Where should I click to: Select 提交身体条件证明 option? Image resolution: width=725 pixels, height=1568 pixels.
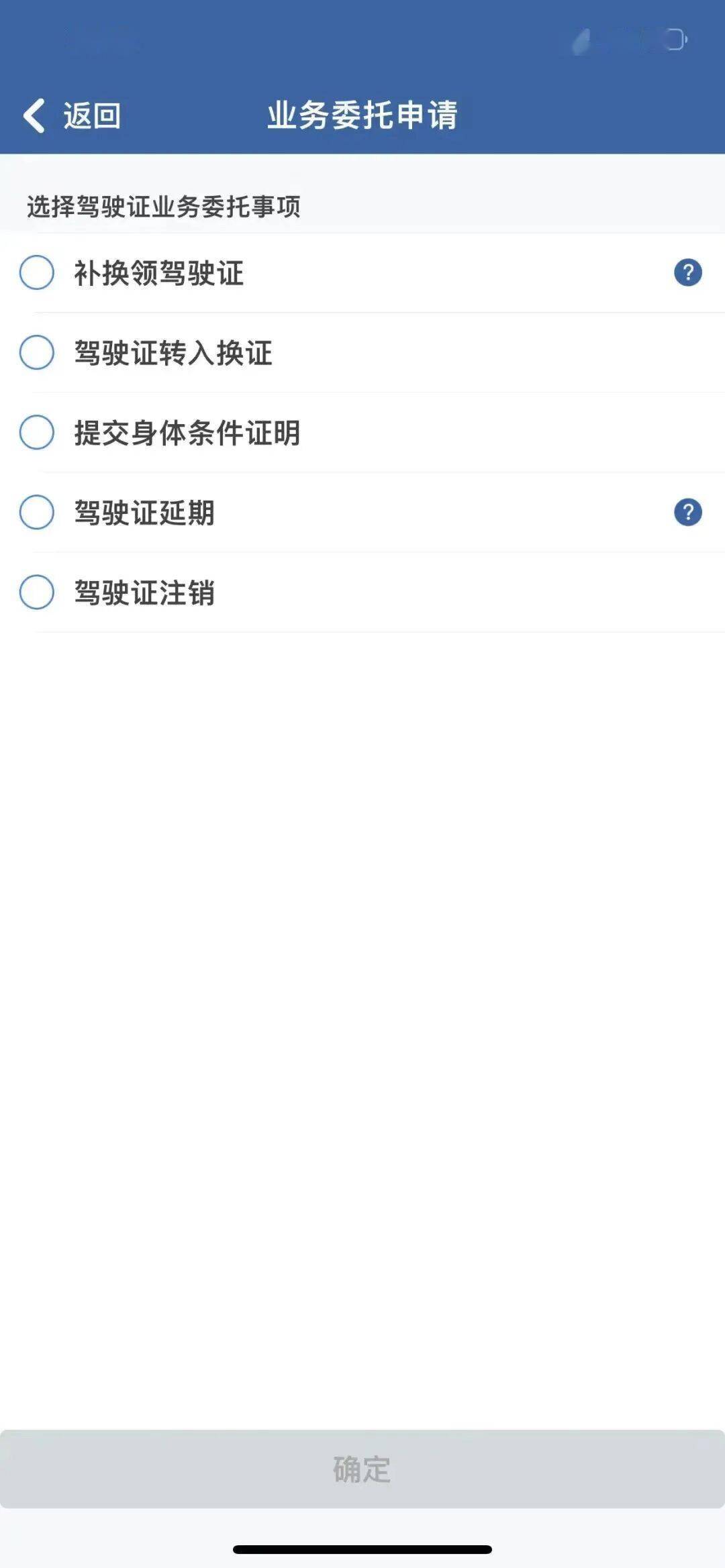(x=38, y=432)
